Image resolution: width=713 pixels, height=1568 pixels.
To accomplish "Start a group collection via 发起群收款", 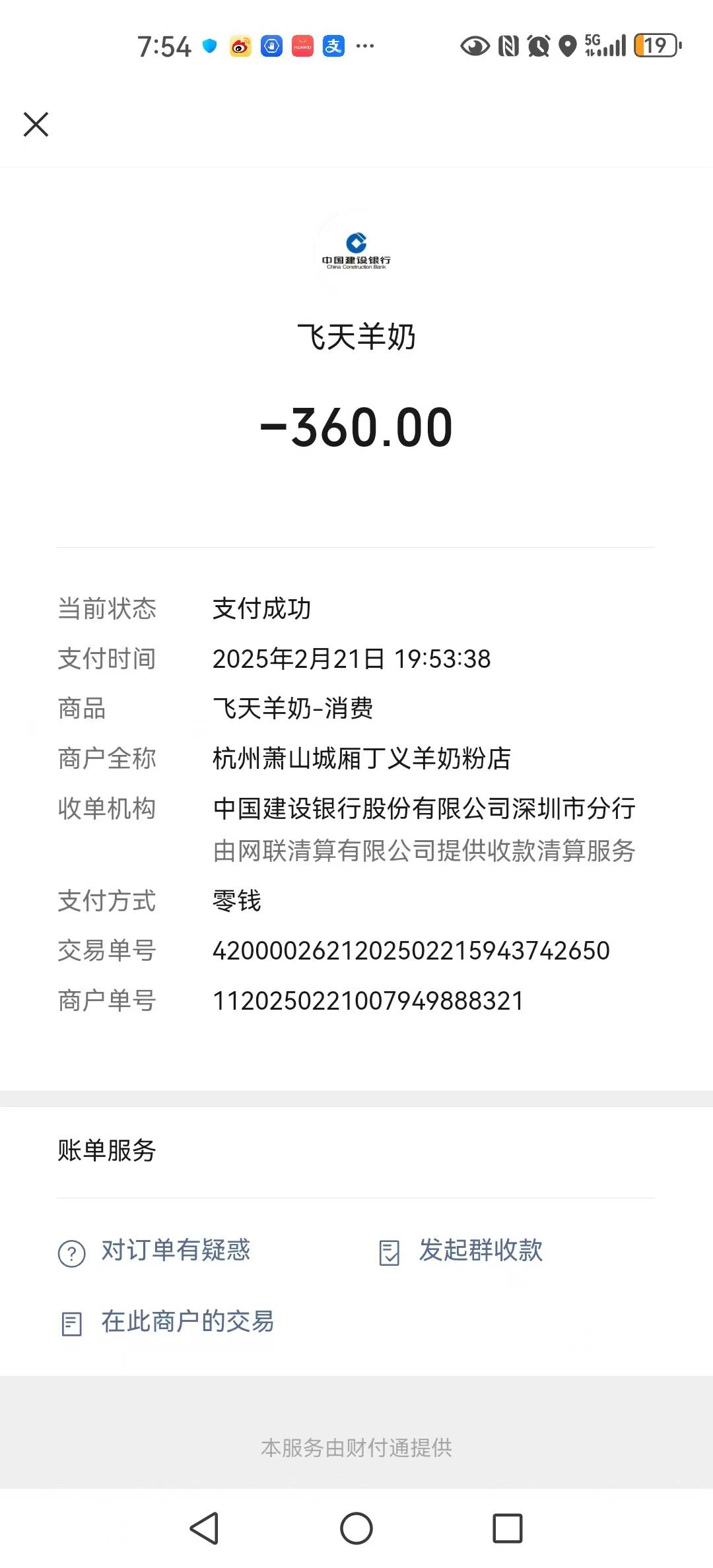I will pyautogui.click(x=461, y=1251).
